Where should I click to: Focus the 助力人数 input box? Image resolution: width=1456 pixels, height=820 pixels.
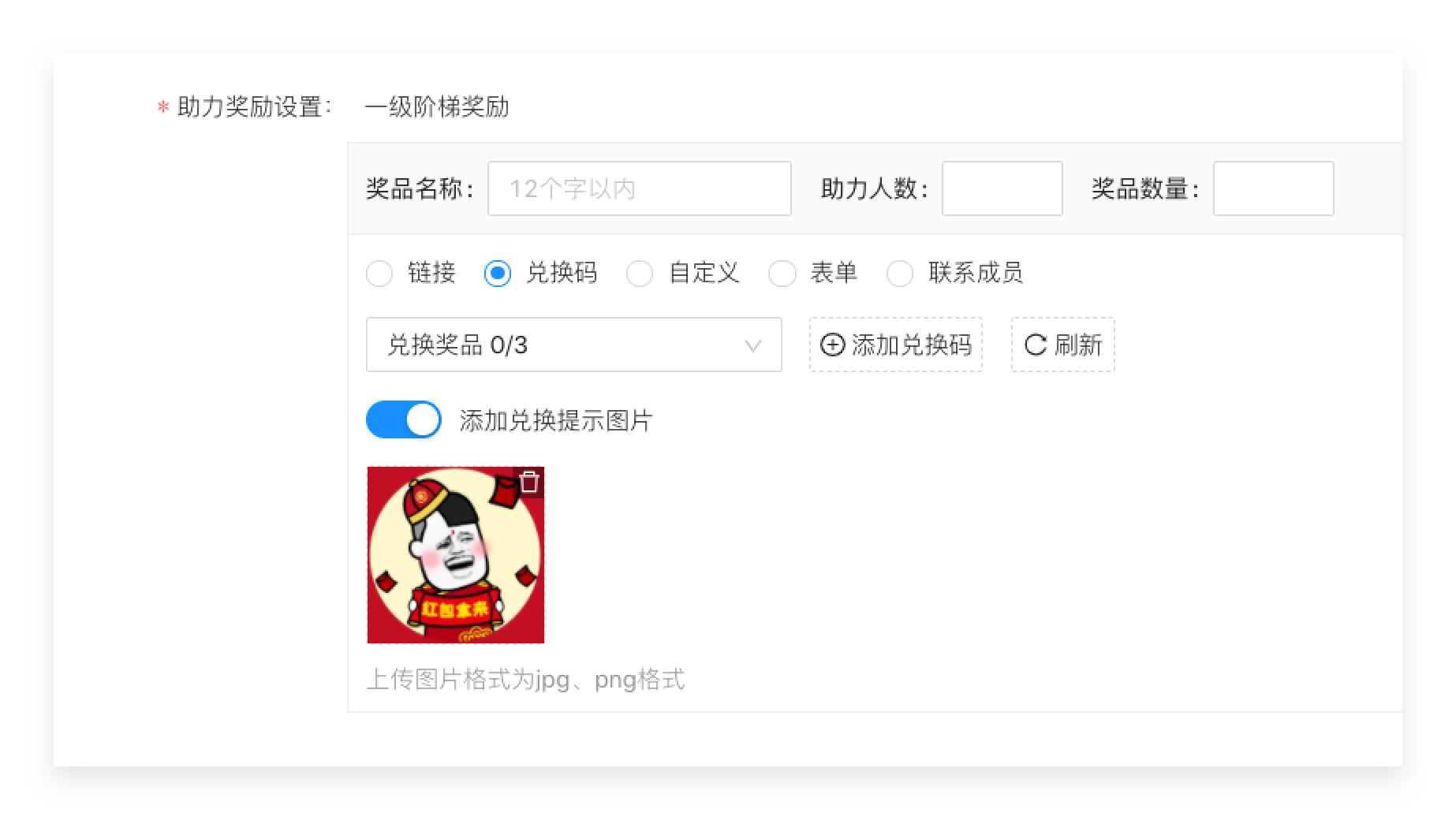point(1002,188)
